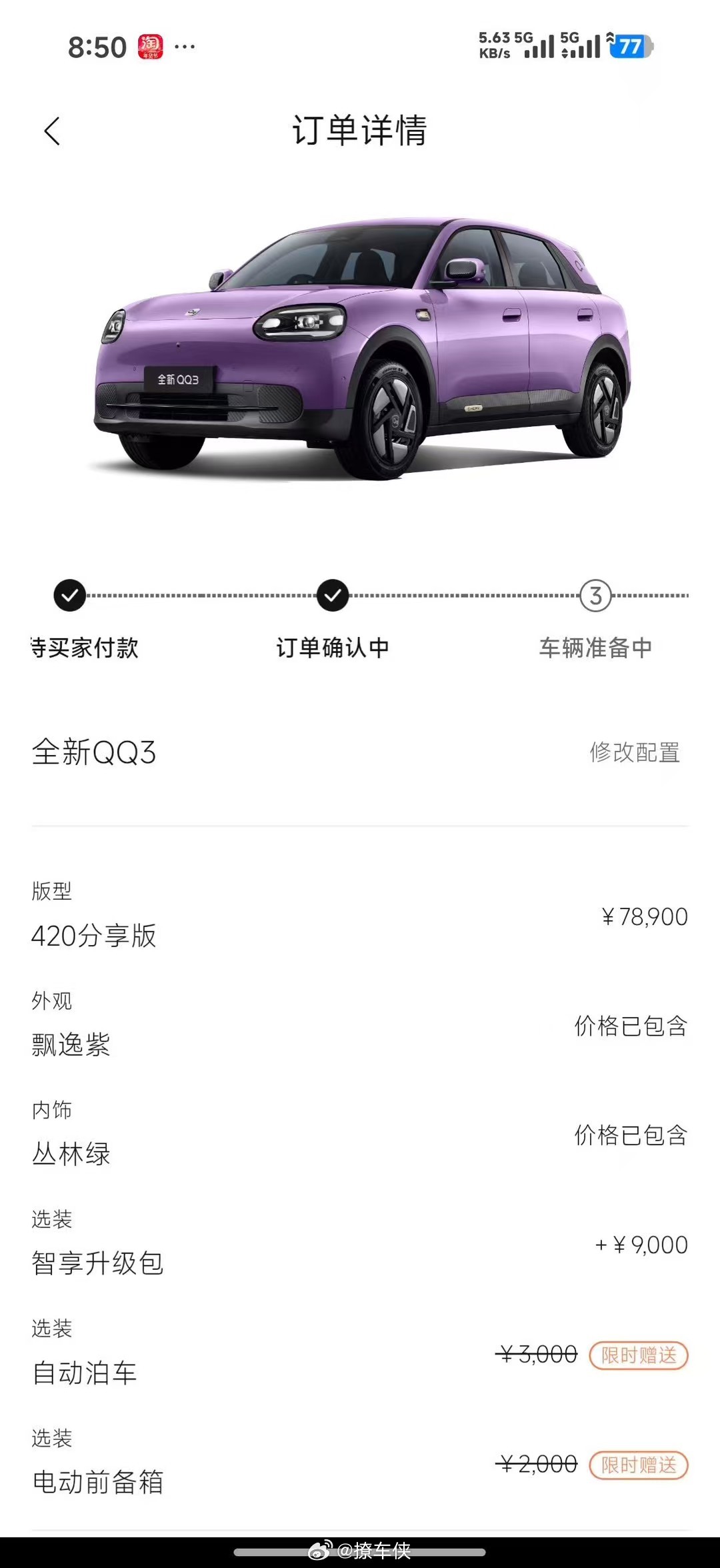This screenshot has width=720, height=1568.
Task: Tap the 订单详情 page title
Action: tap(360, 131)
